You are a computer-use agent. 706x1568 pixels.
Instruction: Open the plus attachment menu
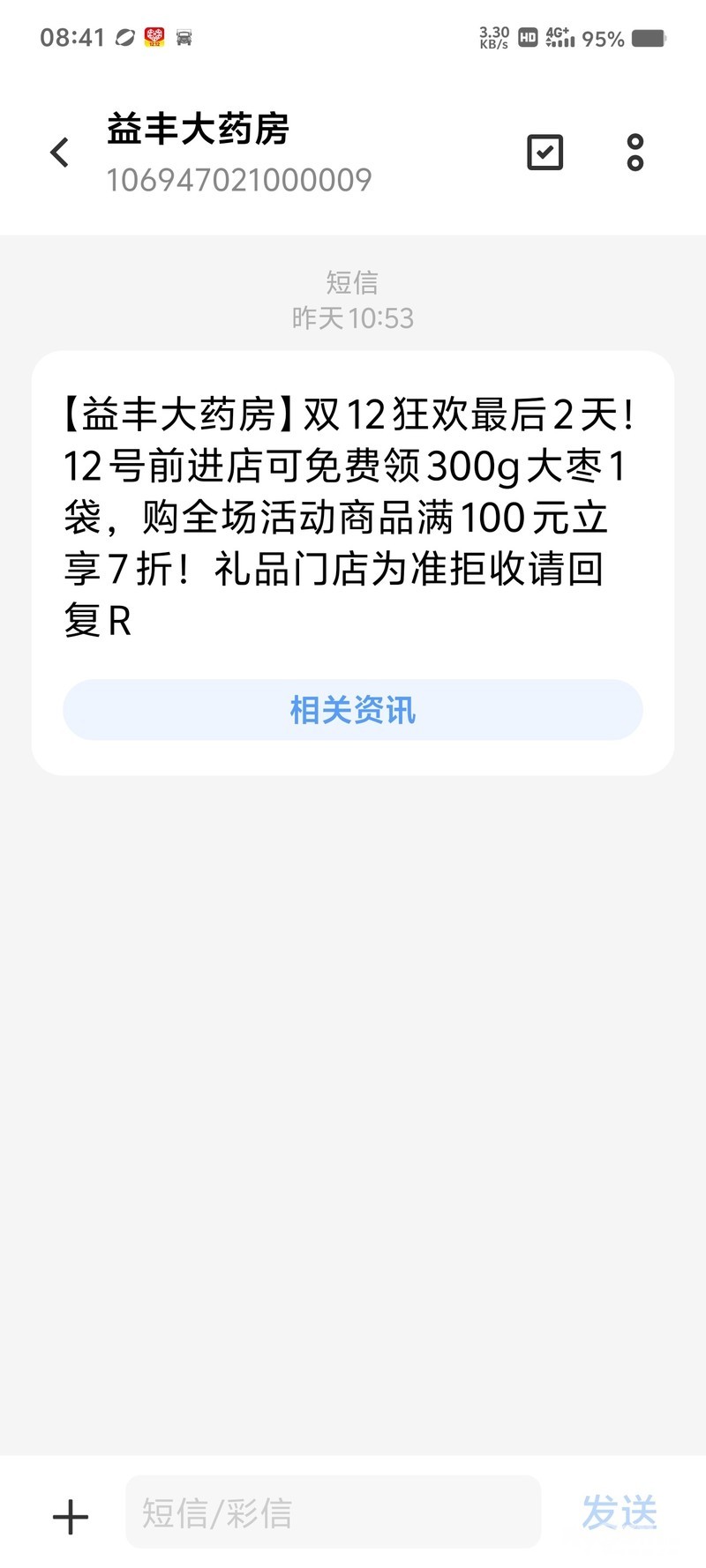71,1517
